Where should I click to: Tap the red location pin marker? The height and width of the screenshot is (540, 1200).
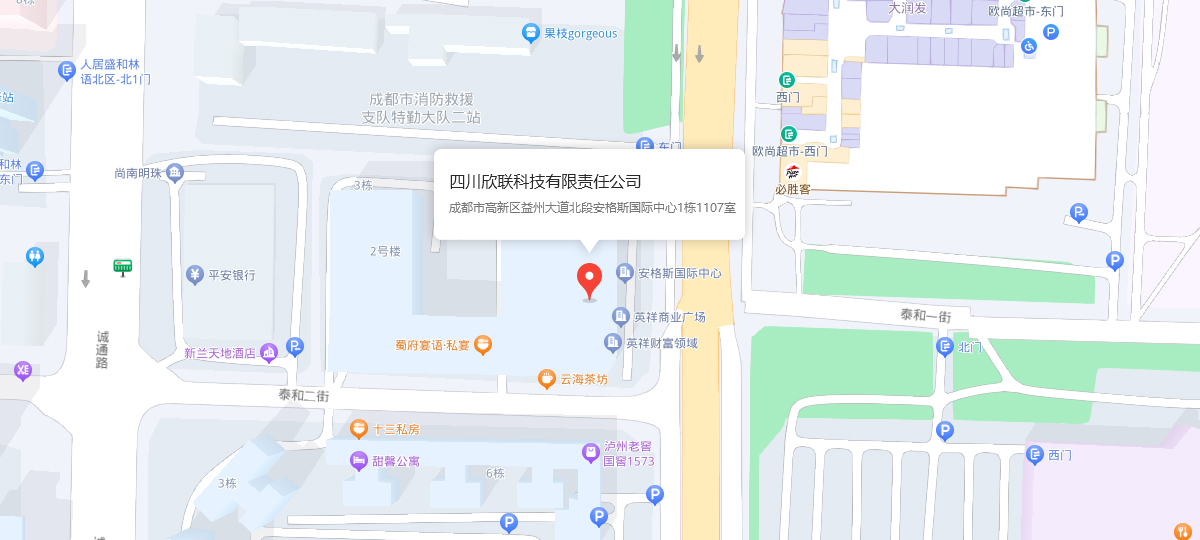[590, 280]
